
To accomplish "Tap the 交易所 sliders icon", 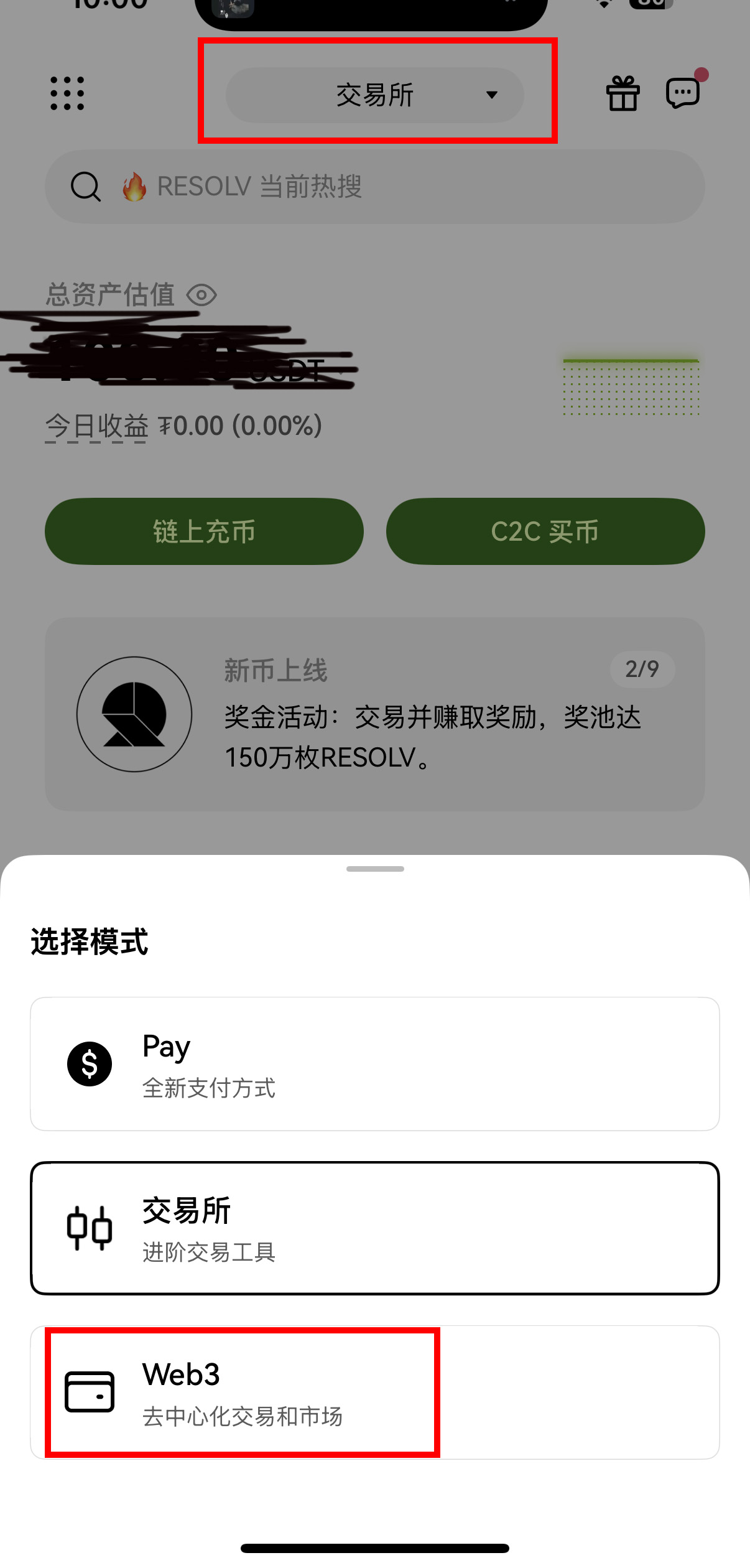I will coord(89,1226).
